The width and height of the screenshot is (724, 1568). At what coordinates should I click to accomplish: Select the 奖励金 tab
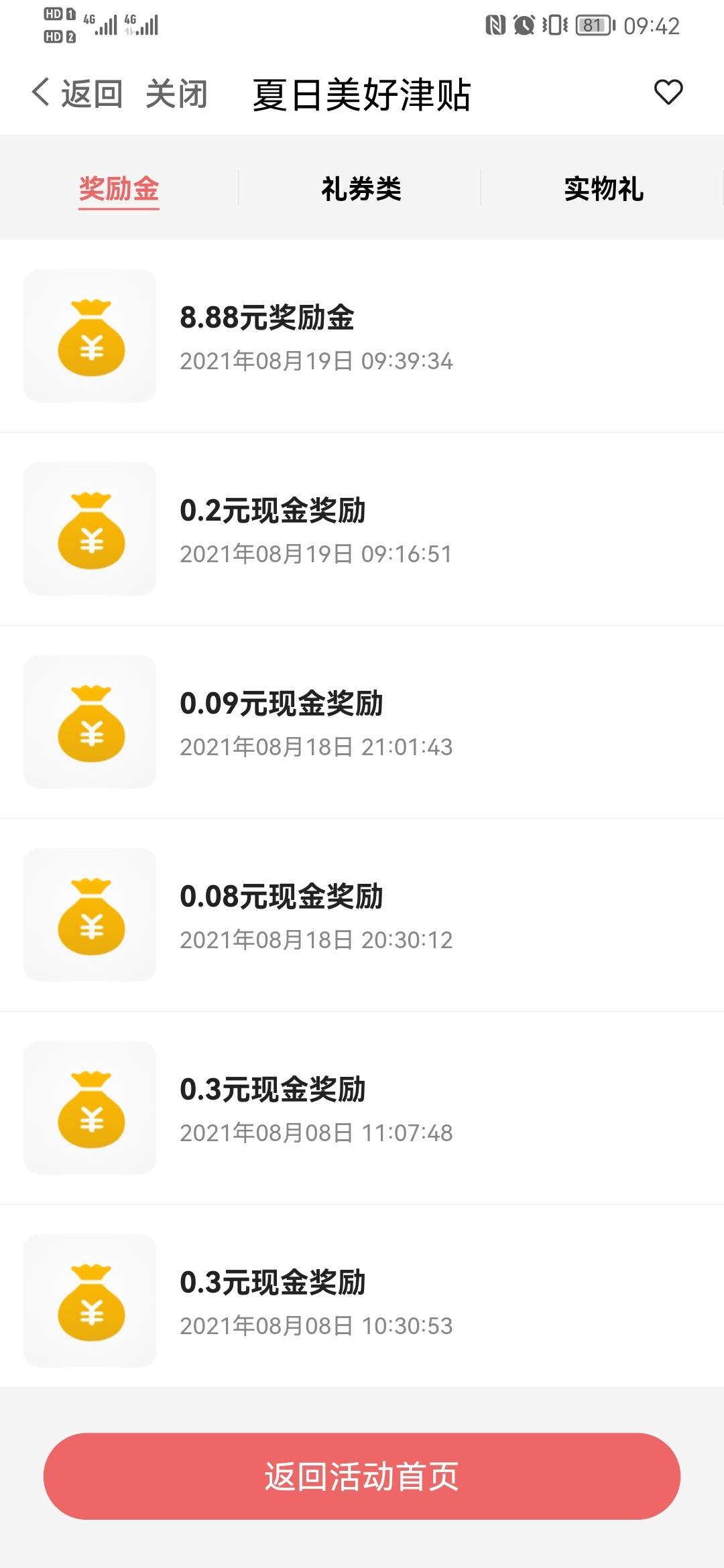point(119,189)
